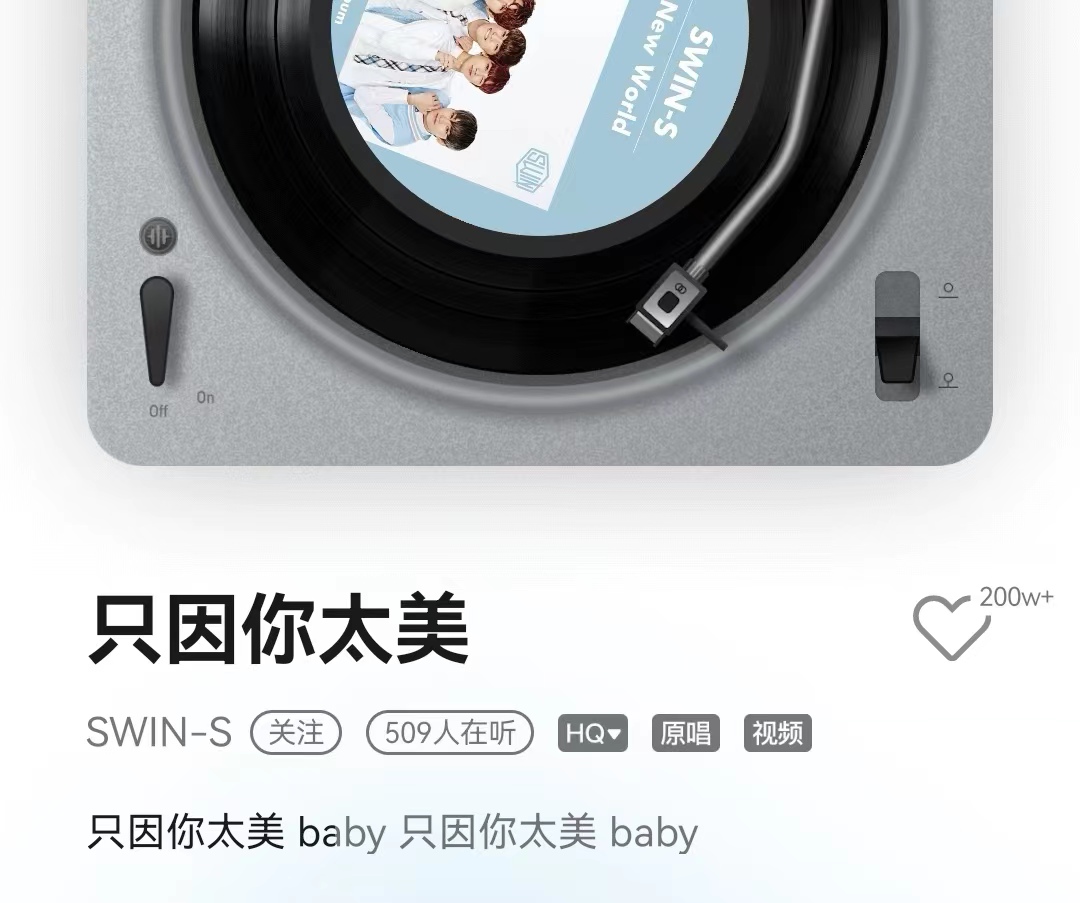Tap the 原唱 original vocal tag
Screen dimensions: 1080x903
686,733
